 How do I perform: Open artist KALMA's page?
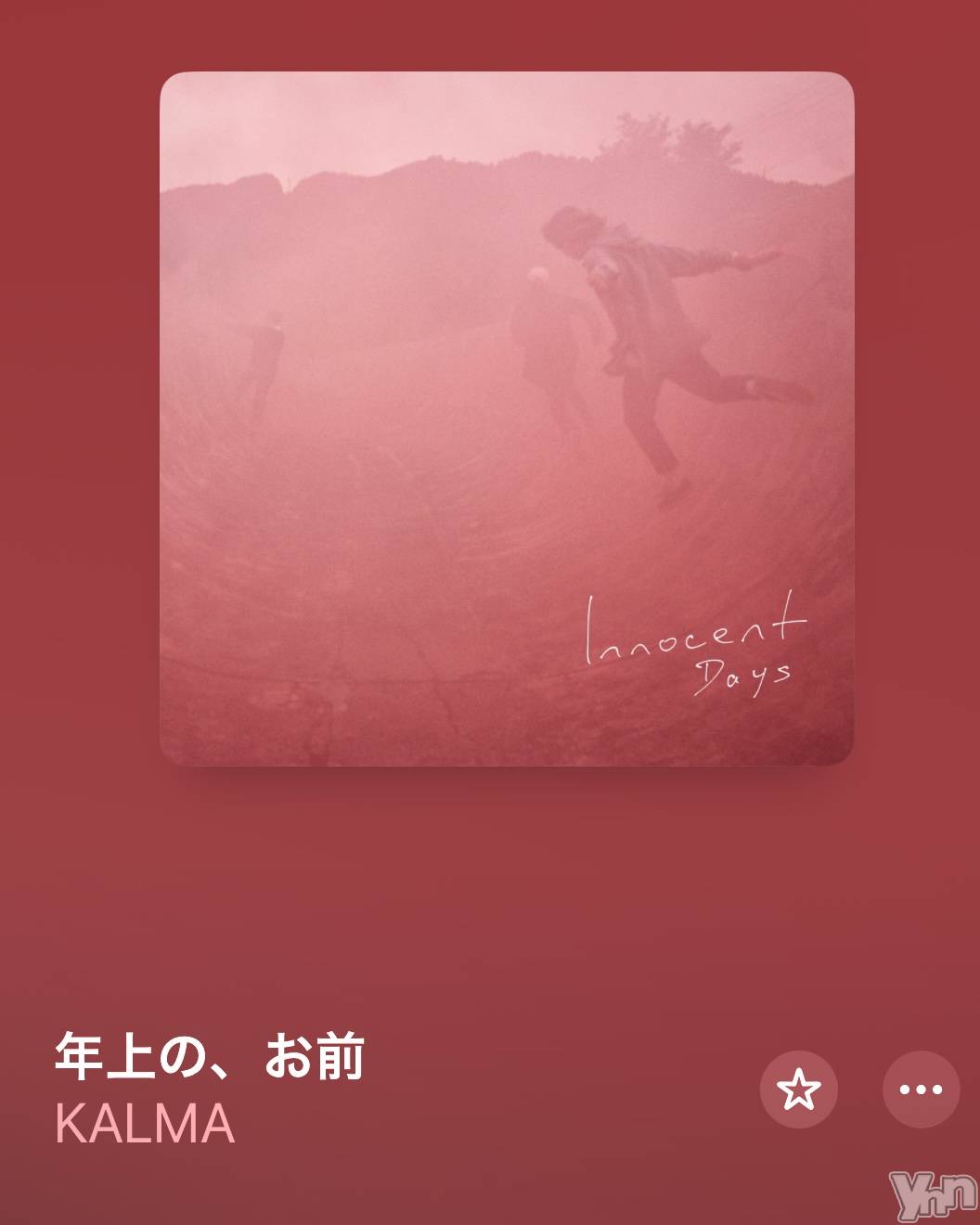pos(145,1124)
